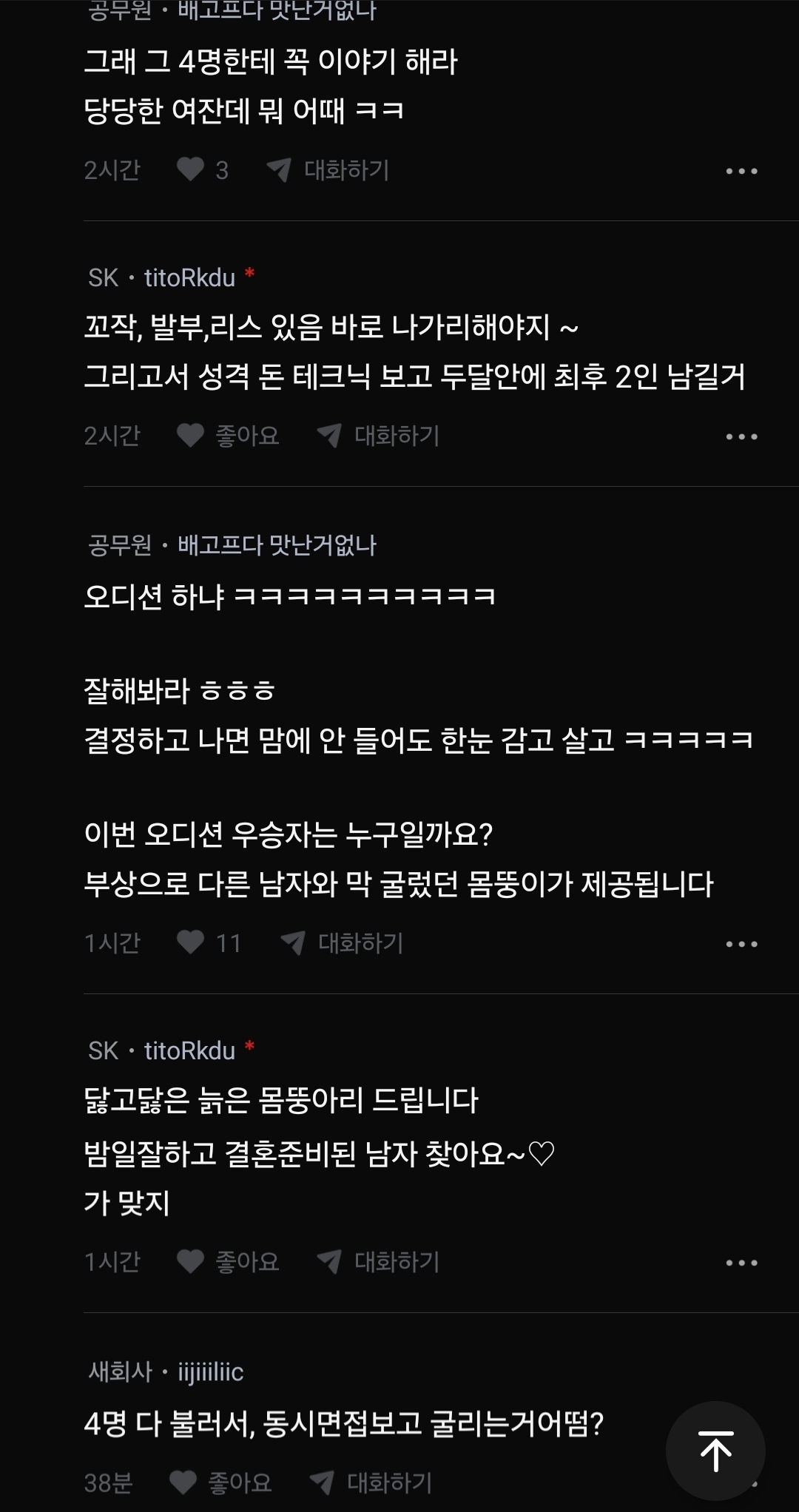Like the 닳고닳은 comment
This screenshot has width=799, height=1512.
click(x=191, y=1261)
